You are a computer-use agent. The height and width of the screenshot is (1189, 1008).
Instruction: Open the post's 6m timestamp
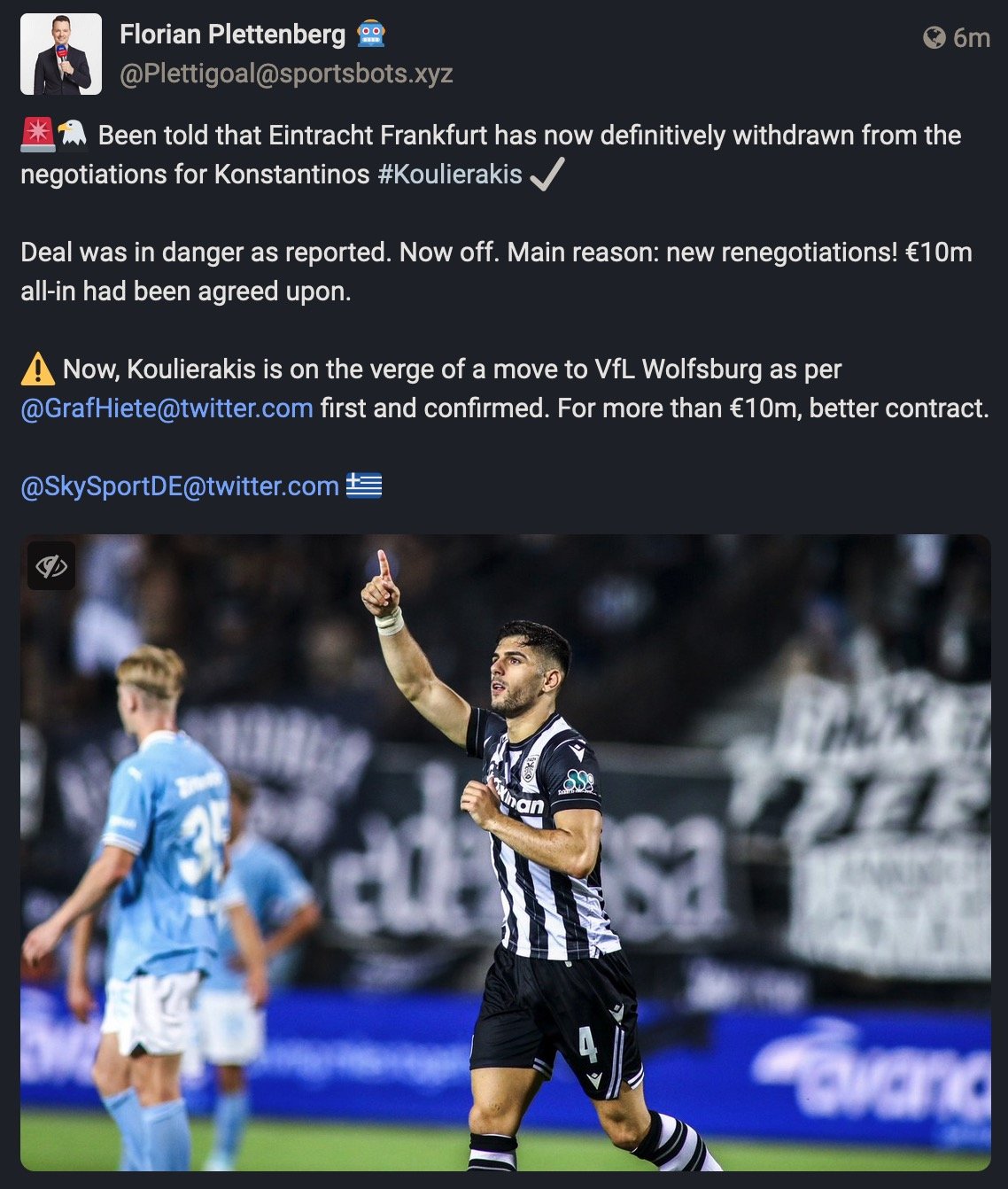coord(970,38)
